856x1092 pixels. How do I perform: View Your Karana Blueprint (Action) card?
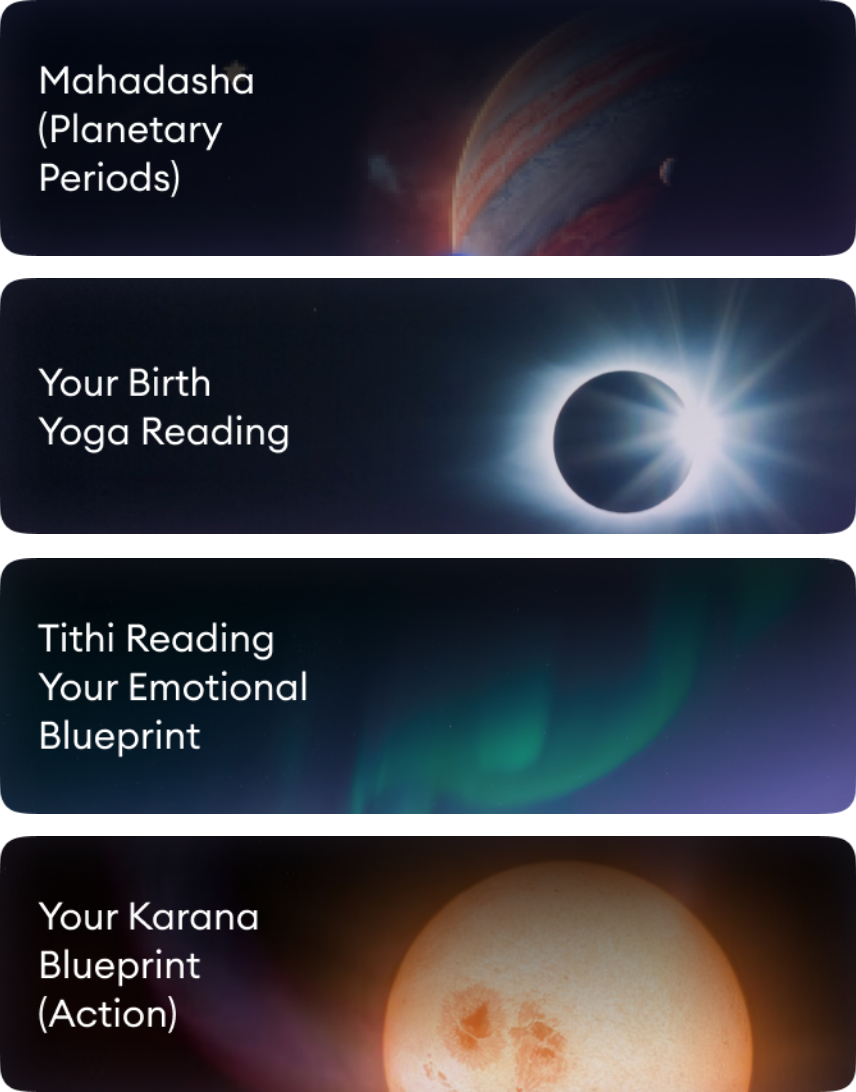[x=428, y=964]
